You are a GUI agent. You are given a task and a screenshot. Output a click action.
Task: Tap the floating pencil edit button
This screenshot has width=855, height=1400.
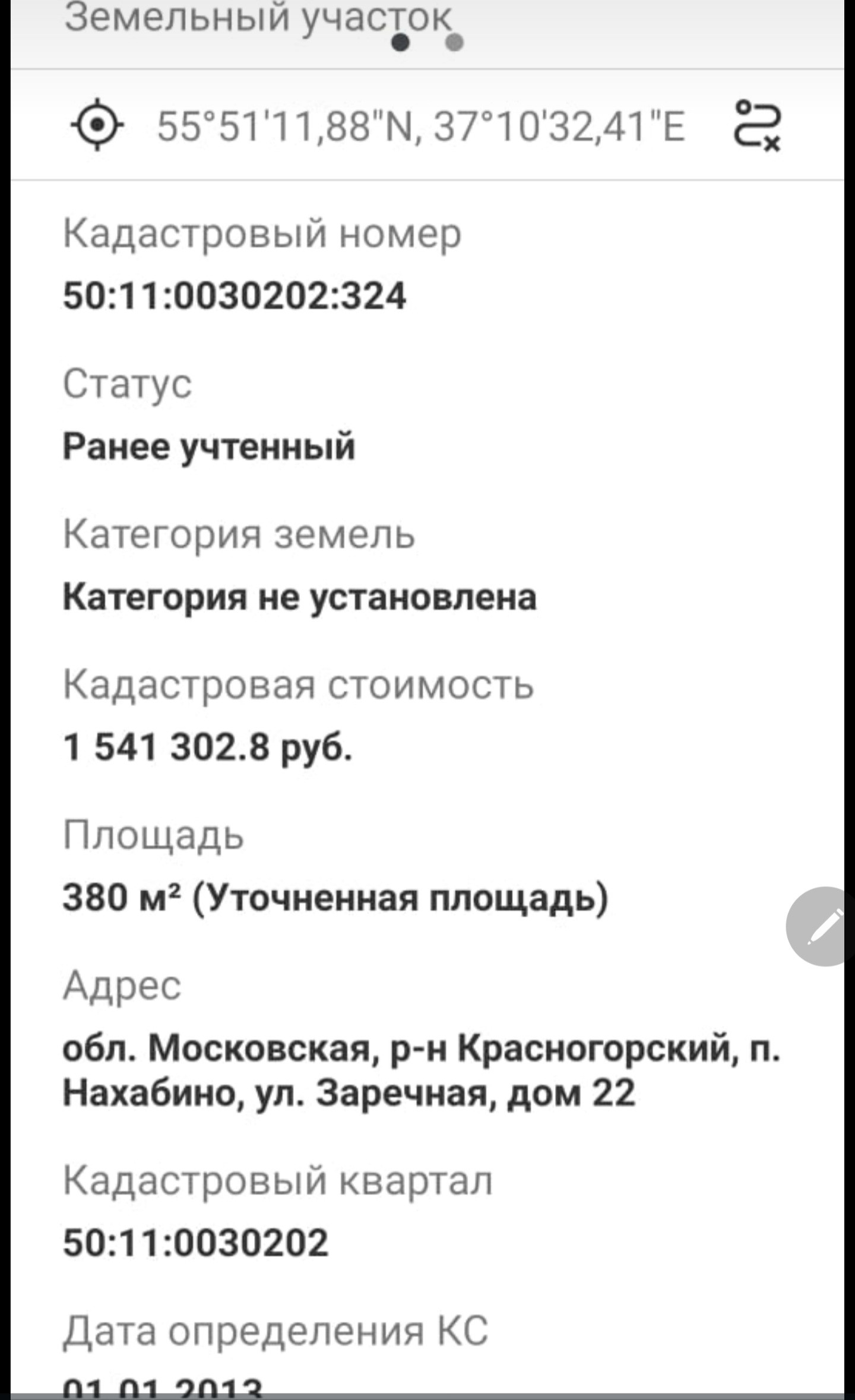click(x=822, y=926)
